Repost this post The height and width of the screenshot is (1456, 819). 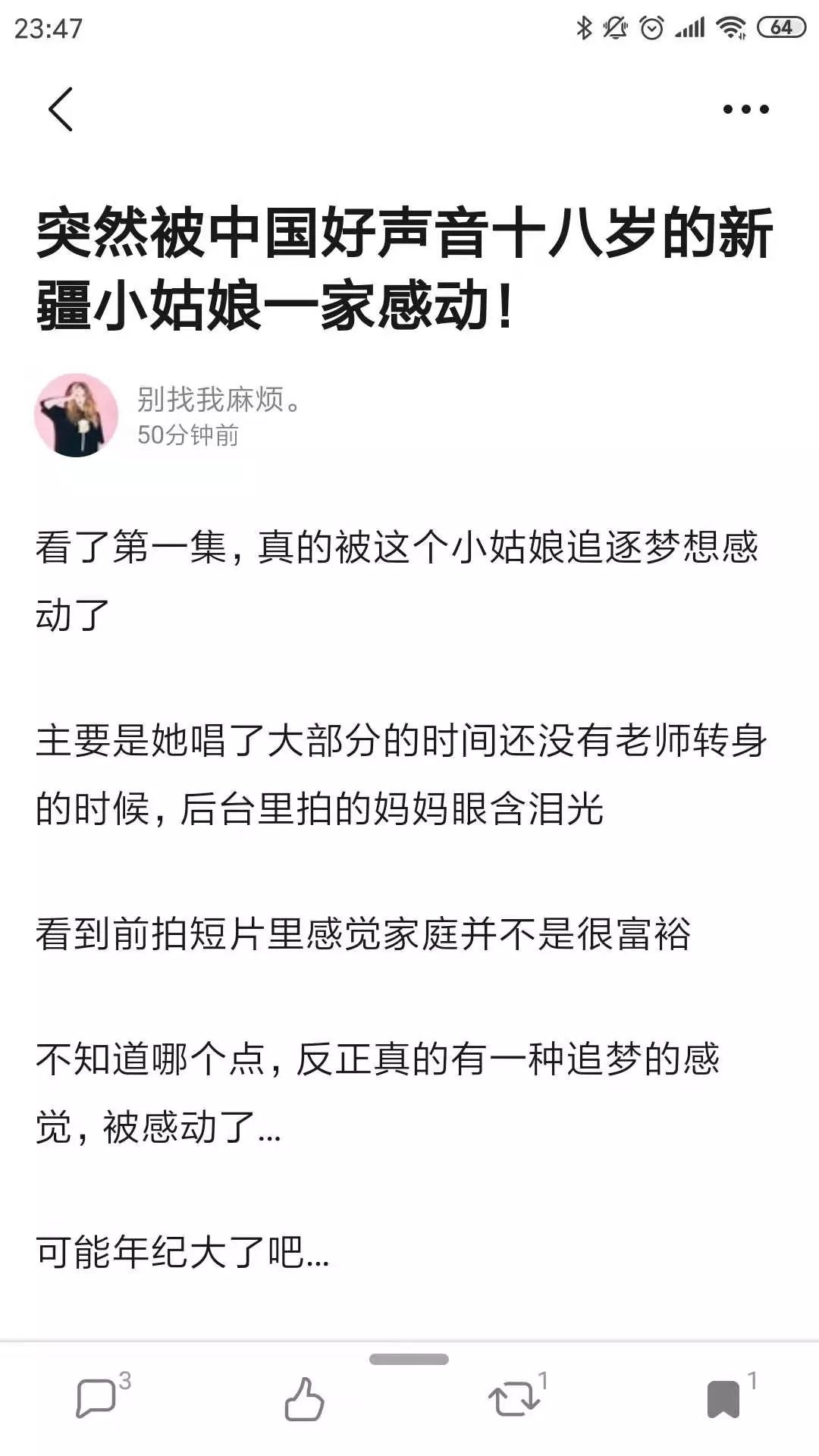tap(514, 1398)
